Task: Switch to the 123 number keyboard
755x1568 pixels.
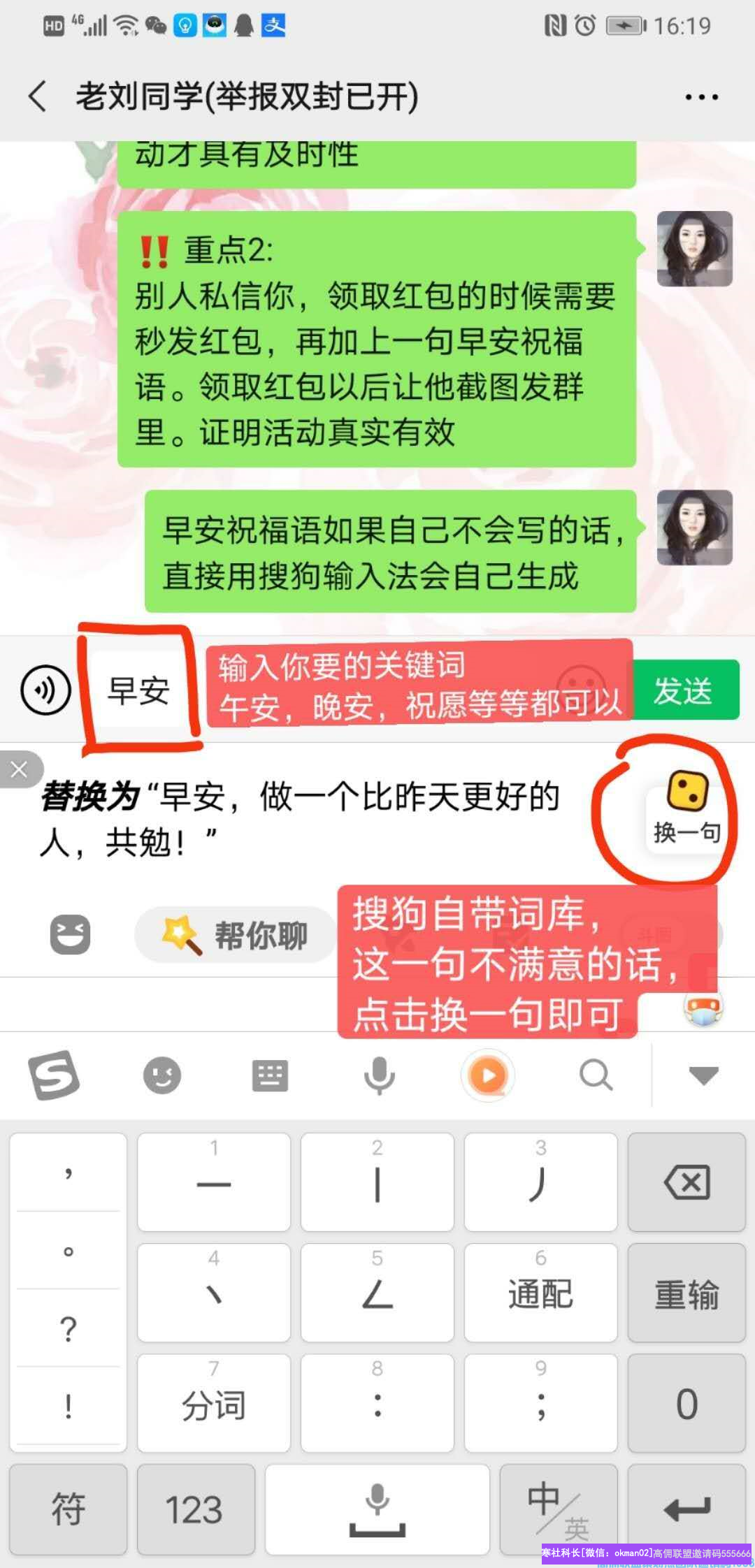Action: click(195, 1509)
